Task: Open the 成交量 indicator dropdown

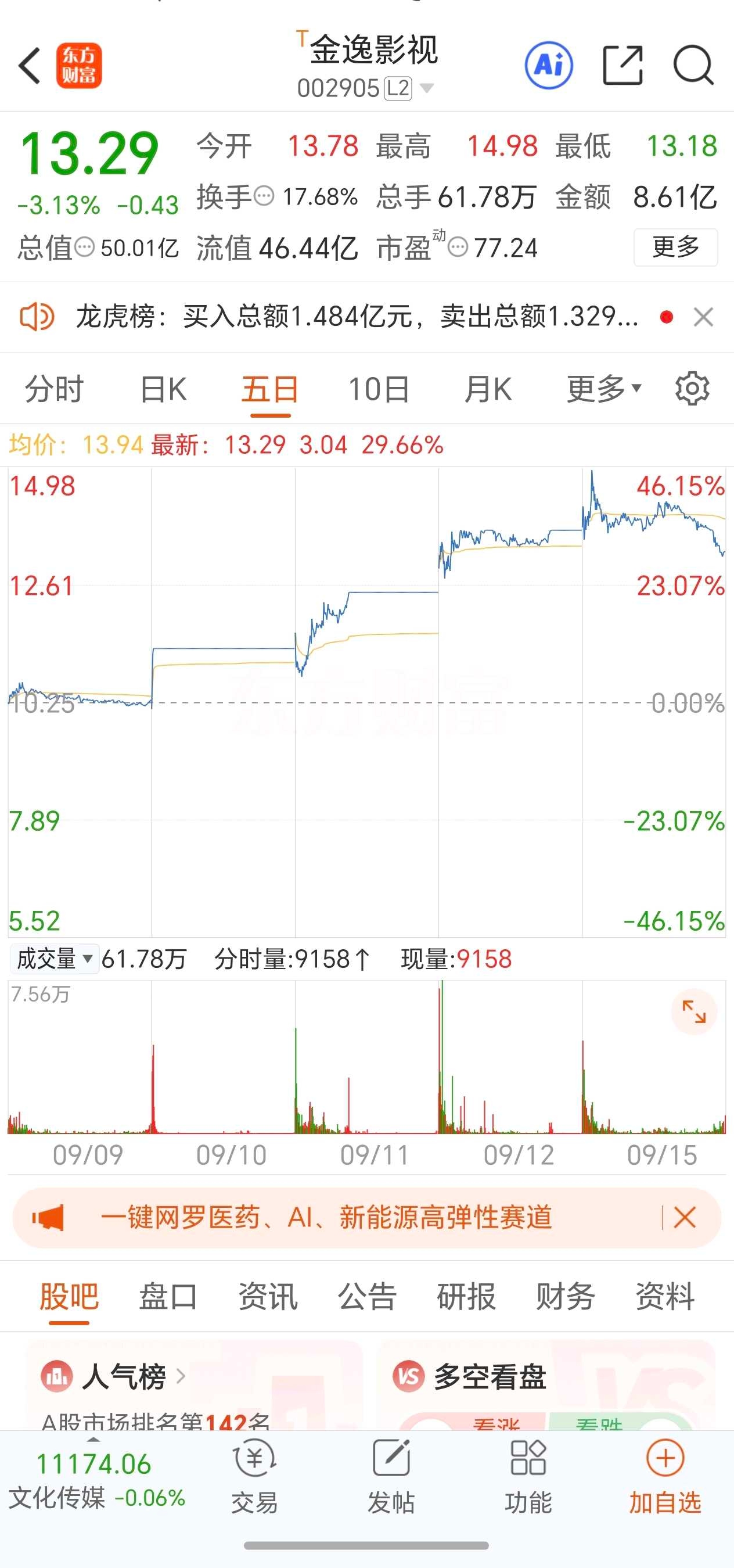Action: (x=54, y=959)
